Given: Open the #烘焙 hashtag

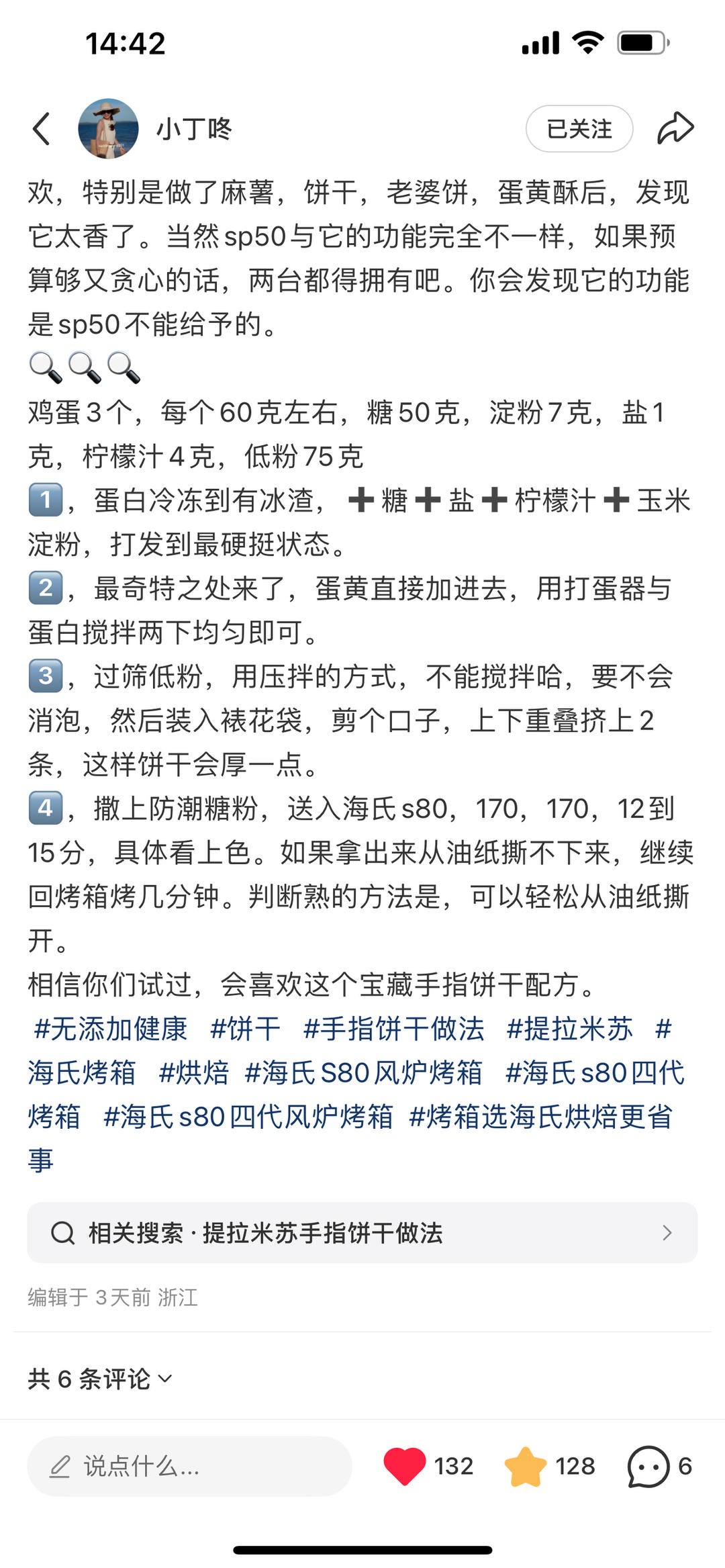Looking at the screenshot, I should tap(194, 1072).
